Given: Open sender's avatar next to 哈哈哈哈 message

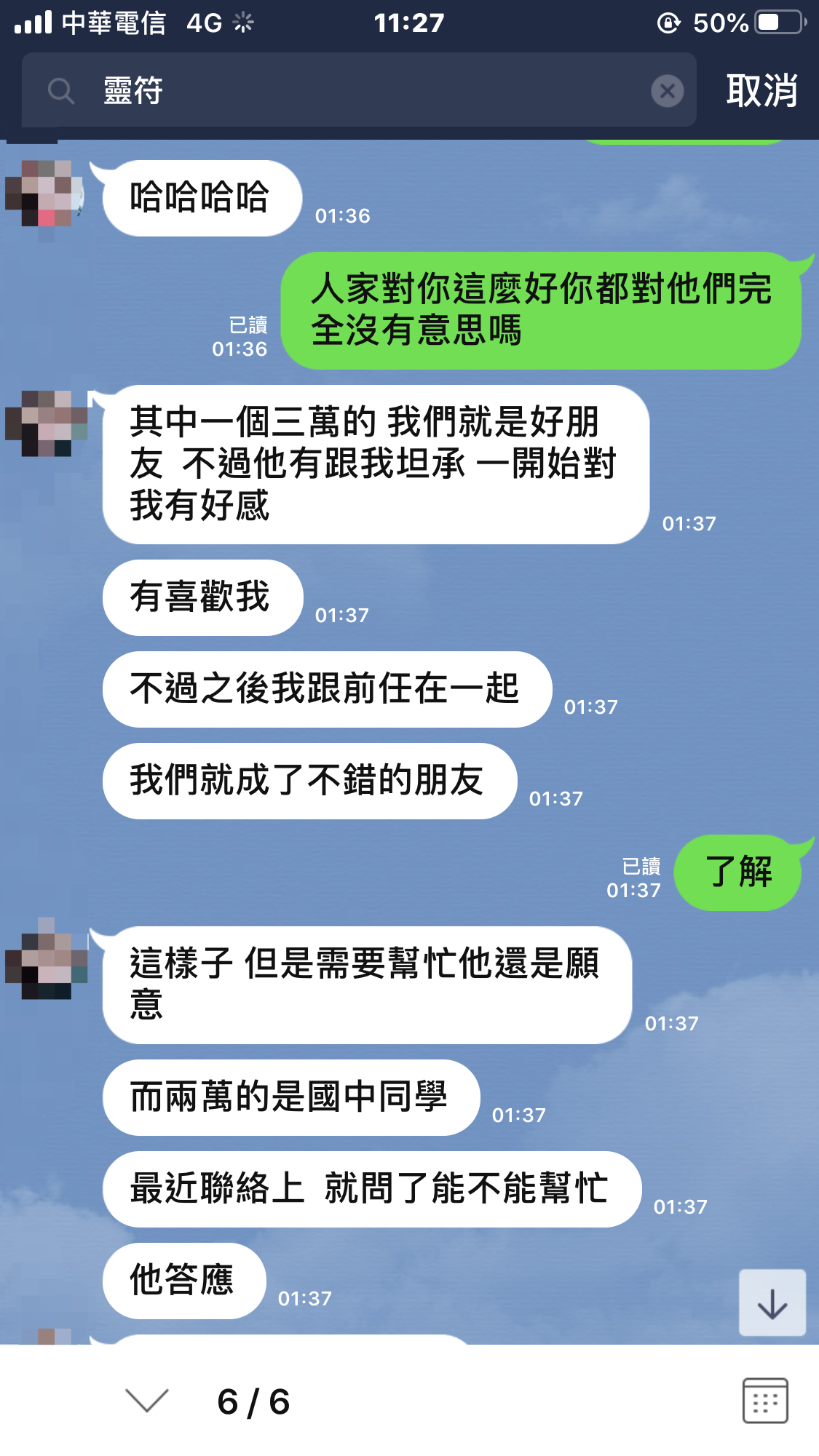Looking at the screenshot, I should (45, 194).
